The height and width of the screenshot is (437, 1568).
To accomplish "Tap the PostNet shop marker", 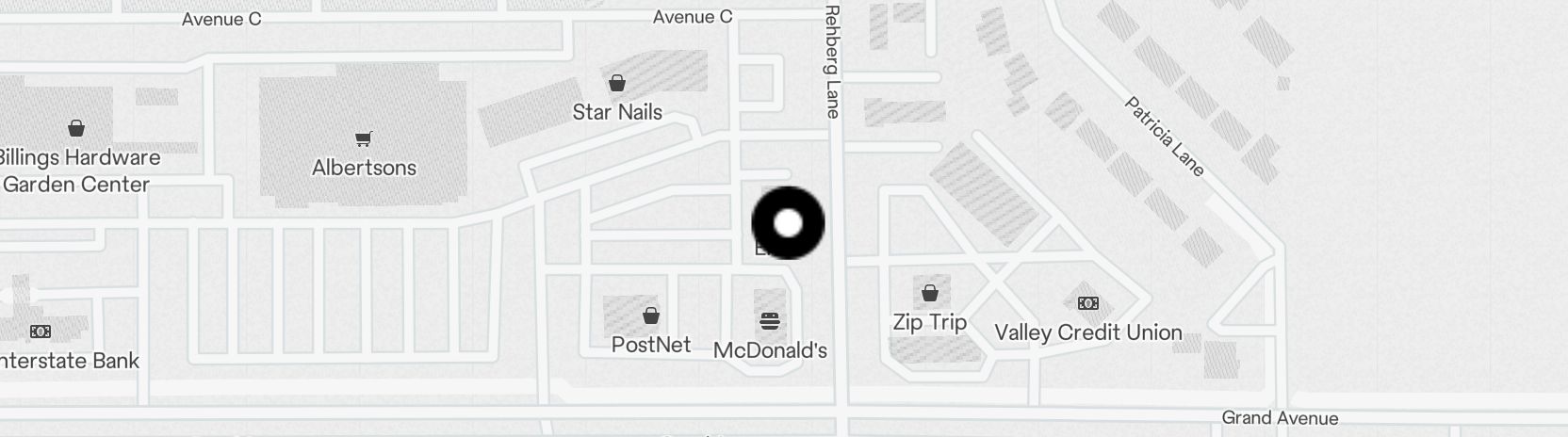I will tap(650, 316).
